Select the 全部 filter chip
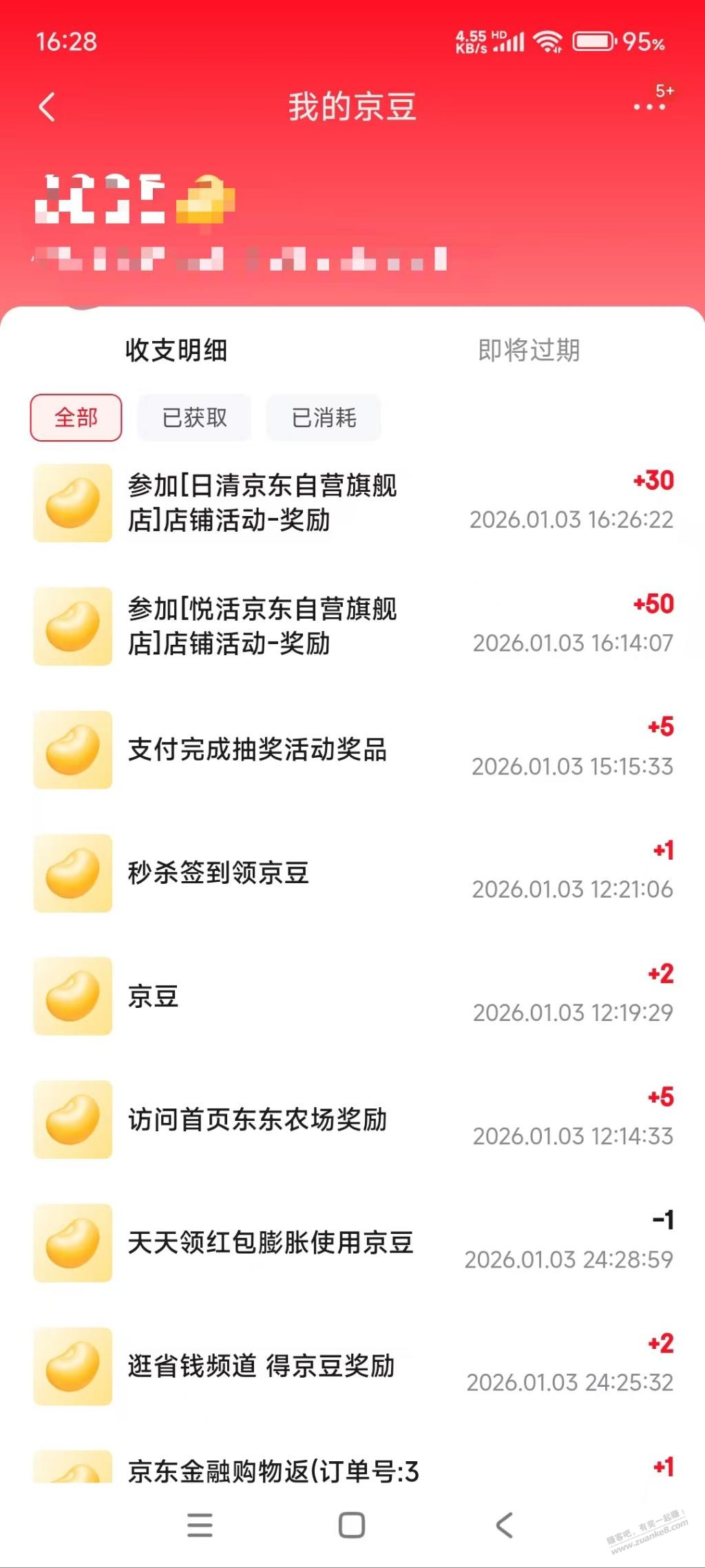 click(x=76, y=417)
